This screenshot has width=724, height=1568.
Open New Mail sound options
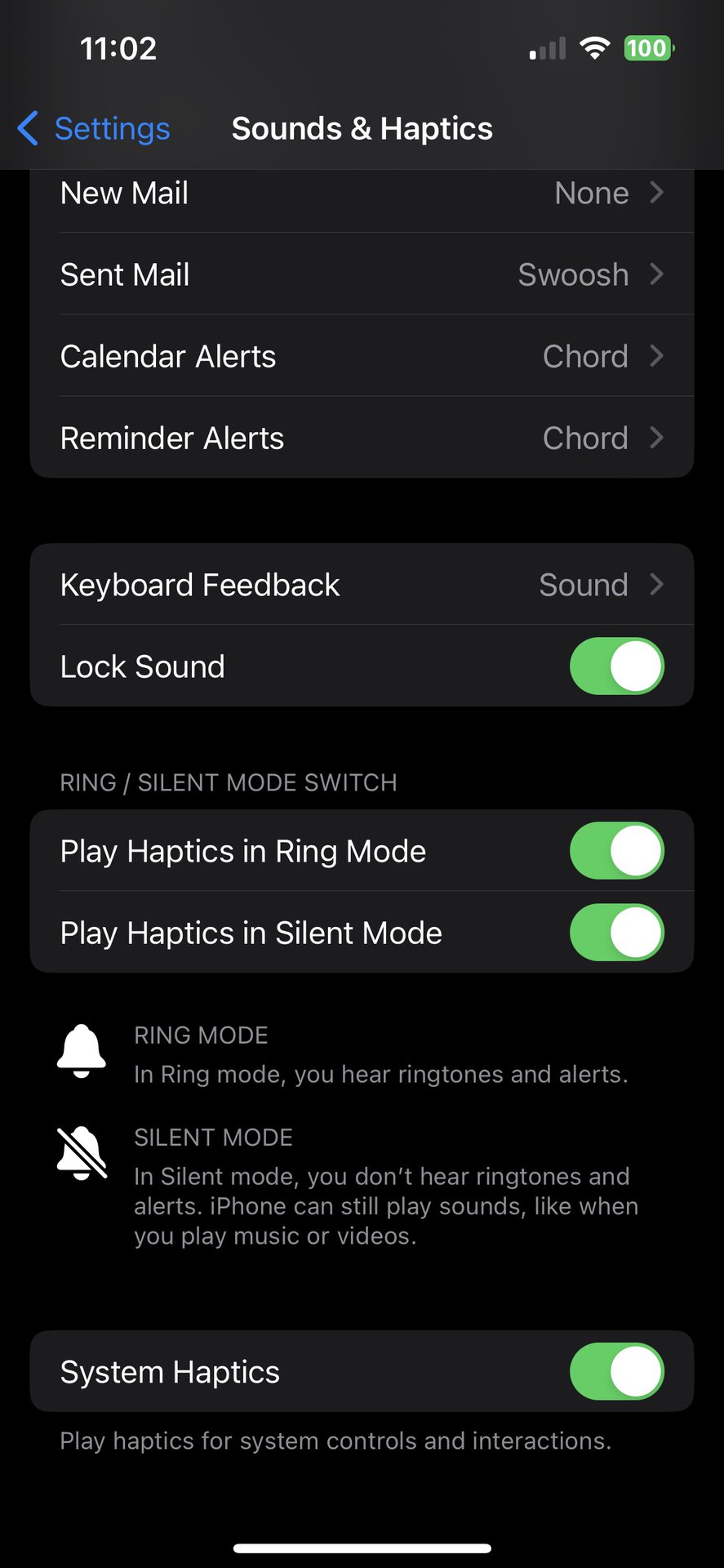point(362,194)
